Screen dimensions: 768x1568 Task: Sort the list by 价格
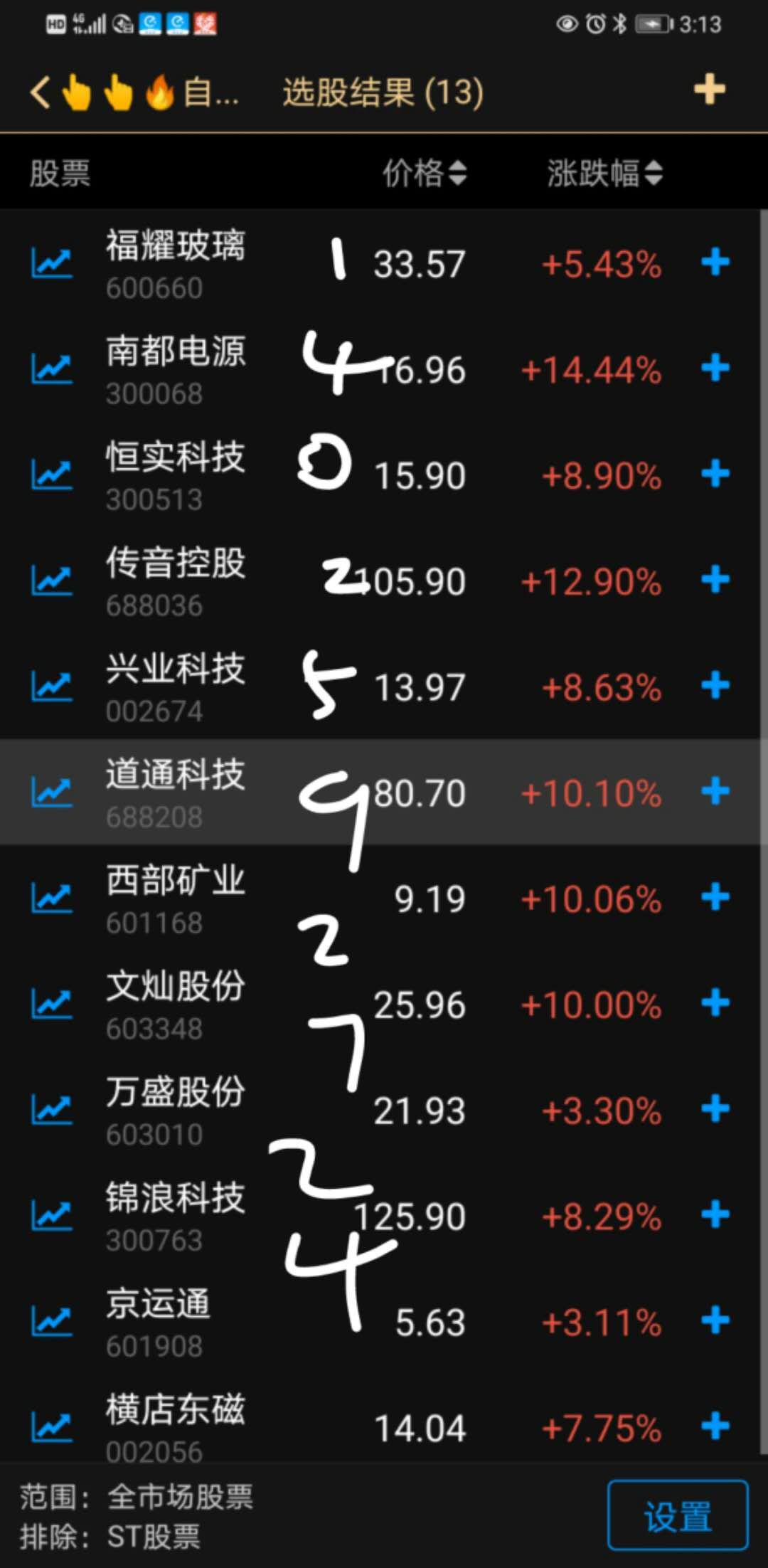pos(425,173)
